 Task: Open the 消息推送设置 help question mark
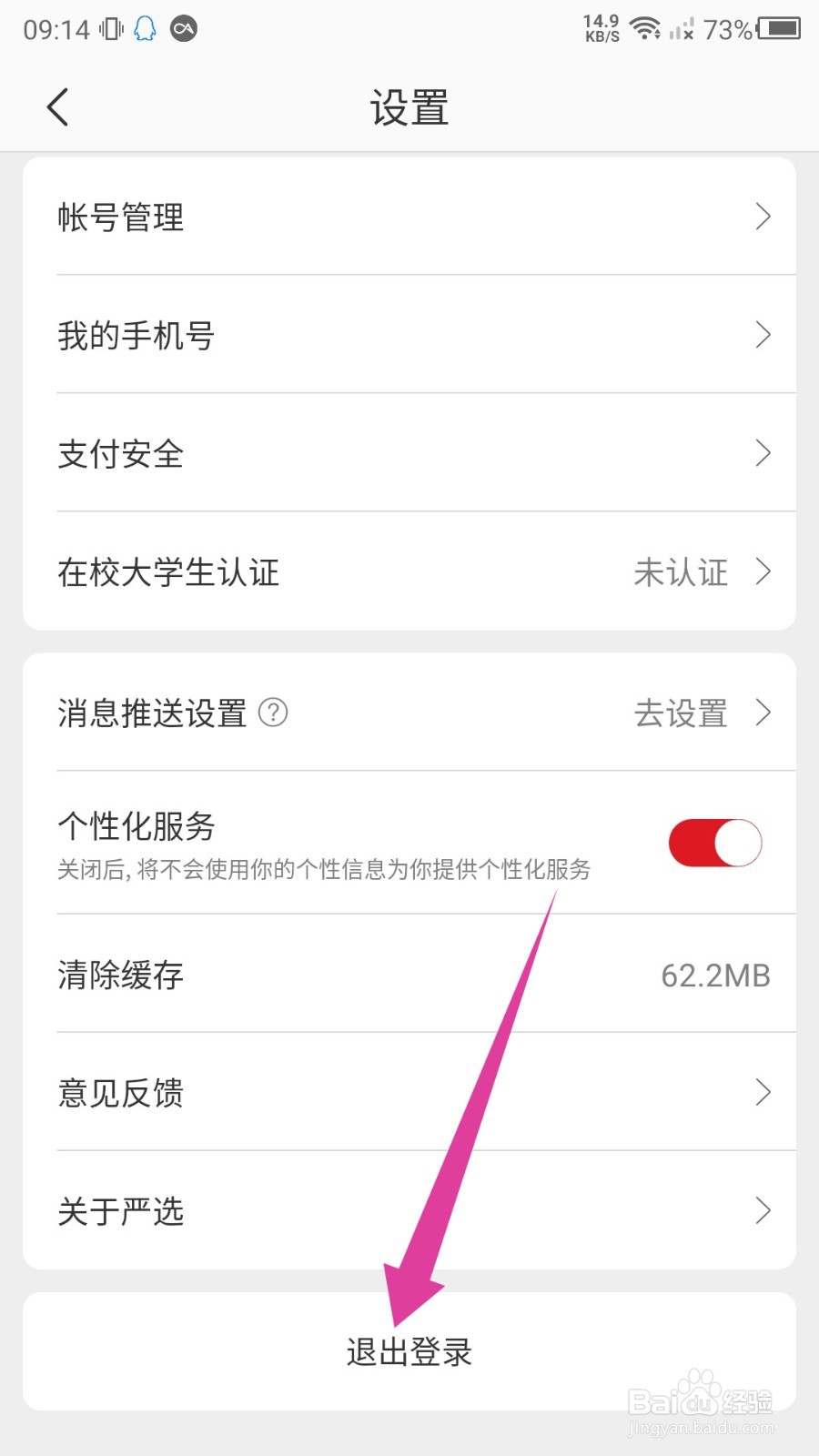click(275, 713)
